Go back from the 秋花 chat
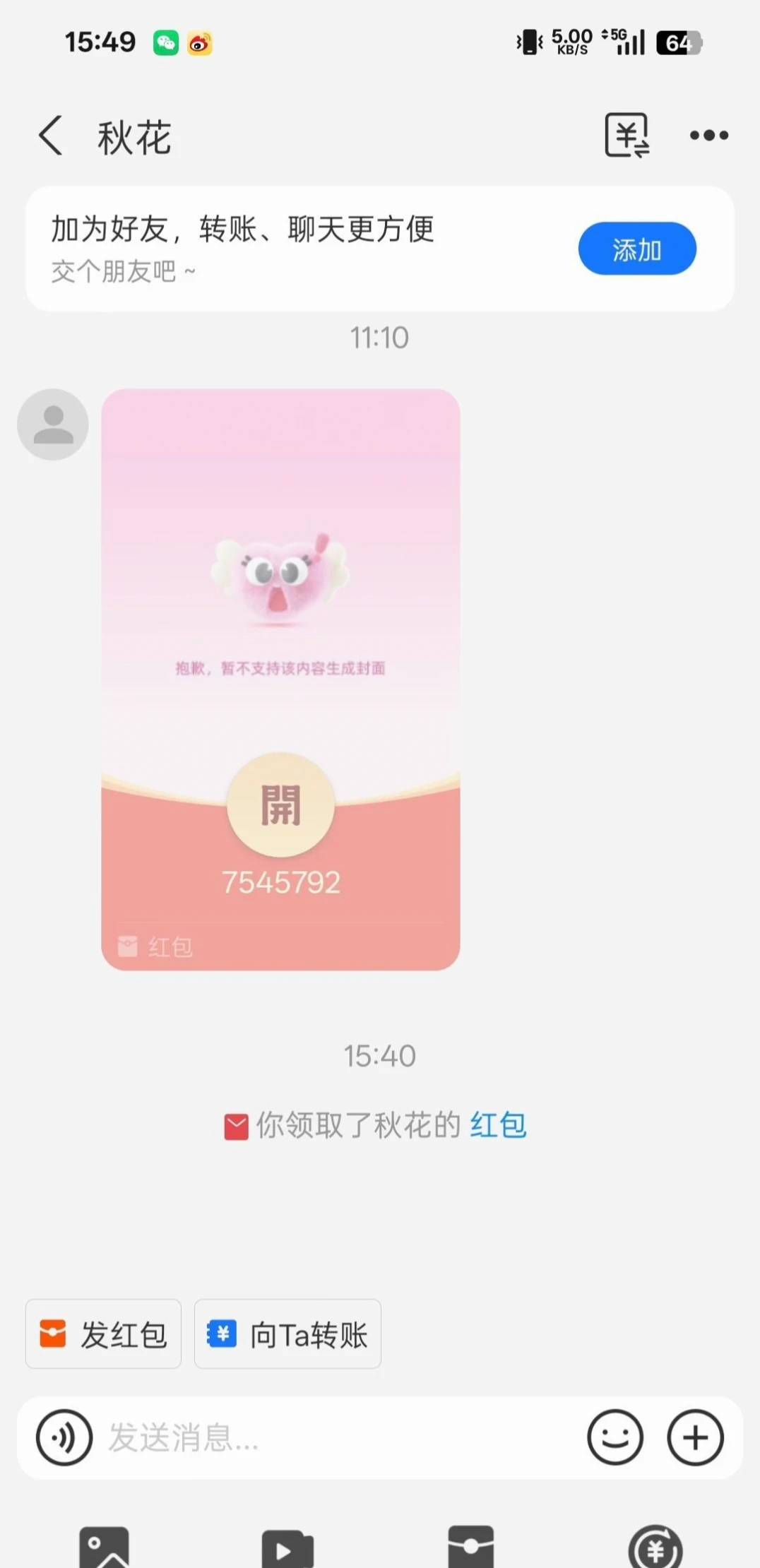This screenshot has width=760, height=1568. pos(51,135)
